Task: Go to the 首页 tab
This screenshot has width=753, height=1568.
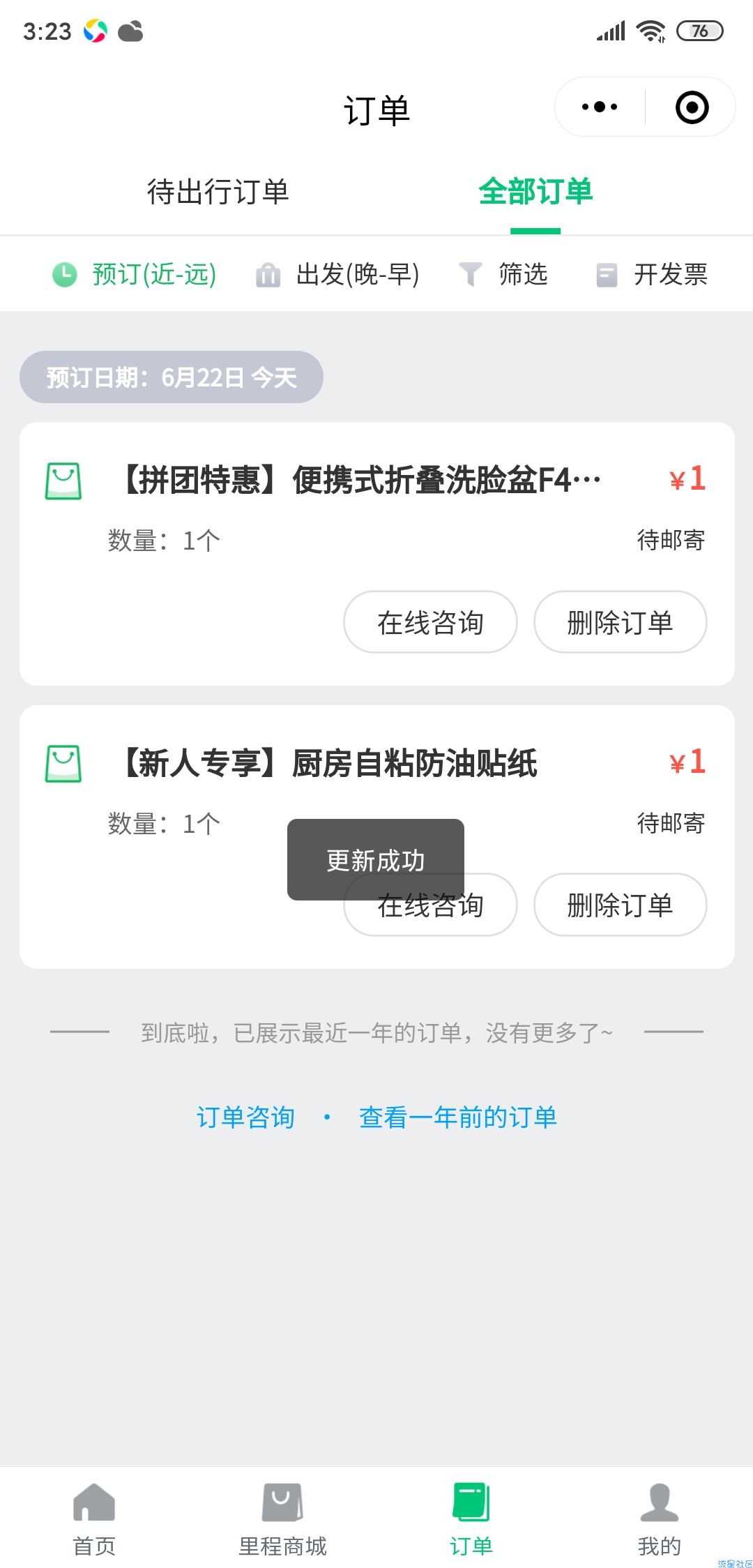Action: pyautogui.click(x=94, y=1518)
